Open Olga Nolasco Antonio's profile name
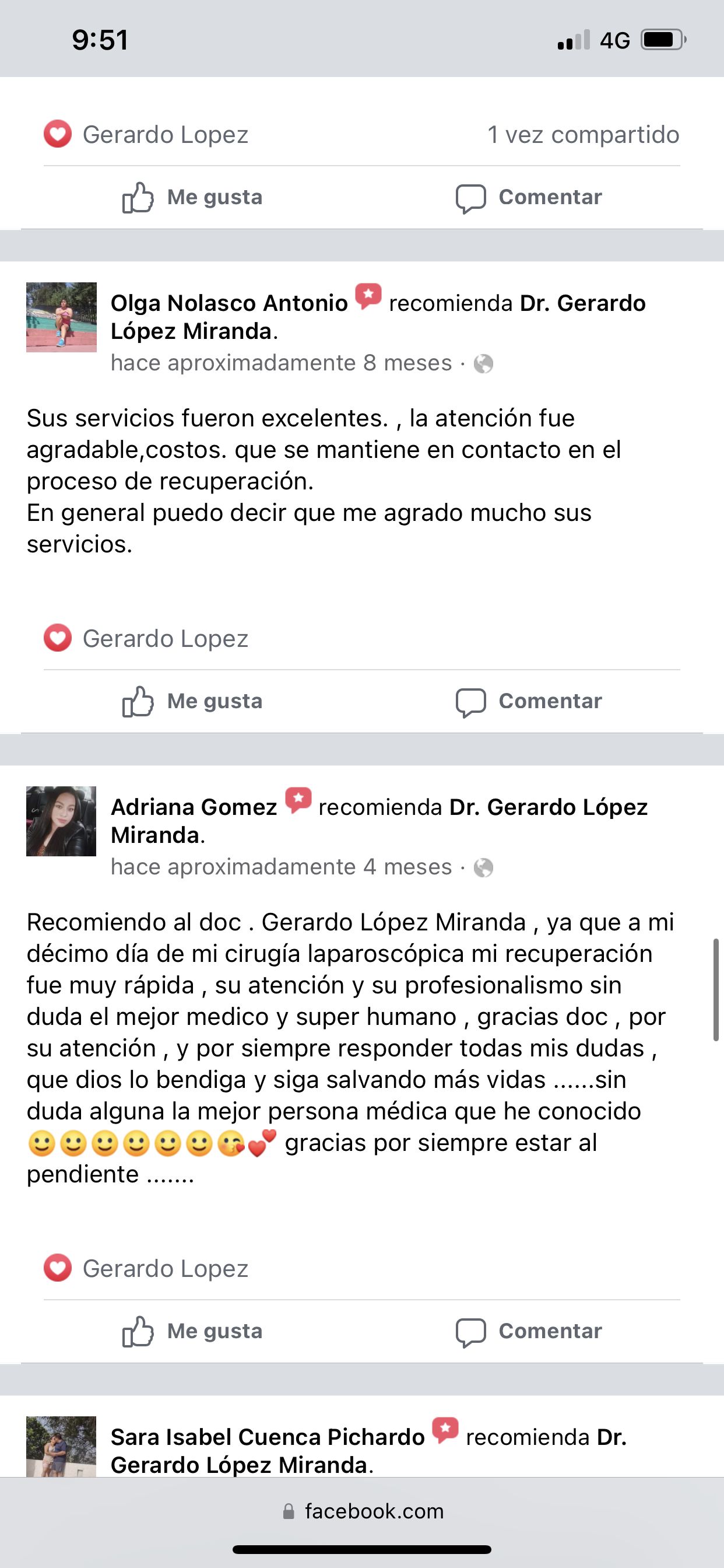This screenshot has width=724, height=1568. tap(229, 303)
